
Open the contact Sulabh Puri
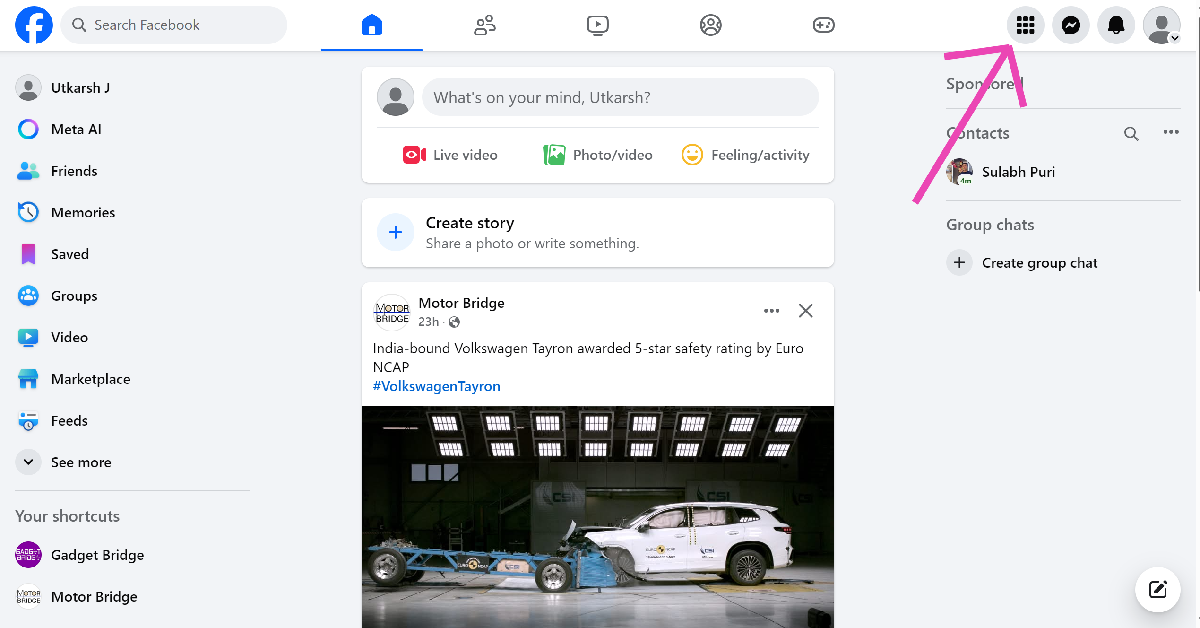point(1017,172)
